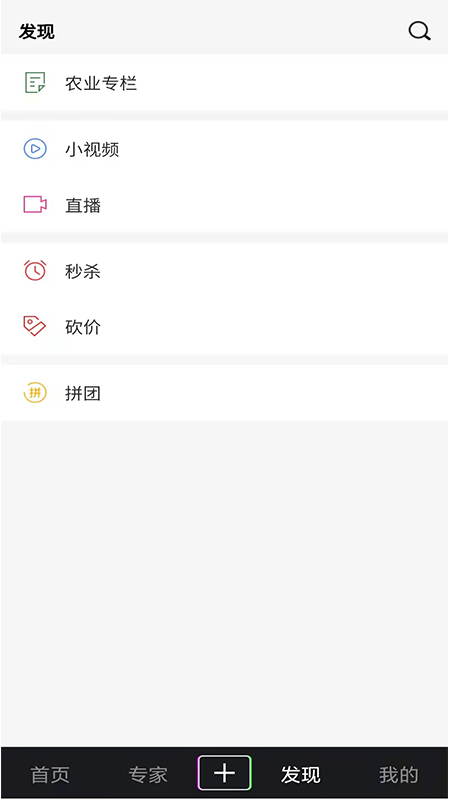Switch to the 首页 tab
The width and height of the screenshot is (450, 800).
pos(50,774)
